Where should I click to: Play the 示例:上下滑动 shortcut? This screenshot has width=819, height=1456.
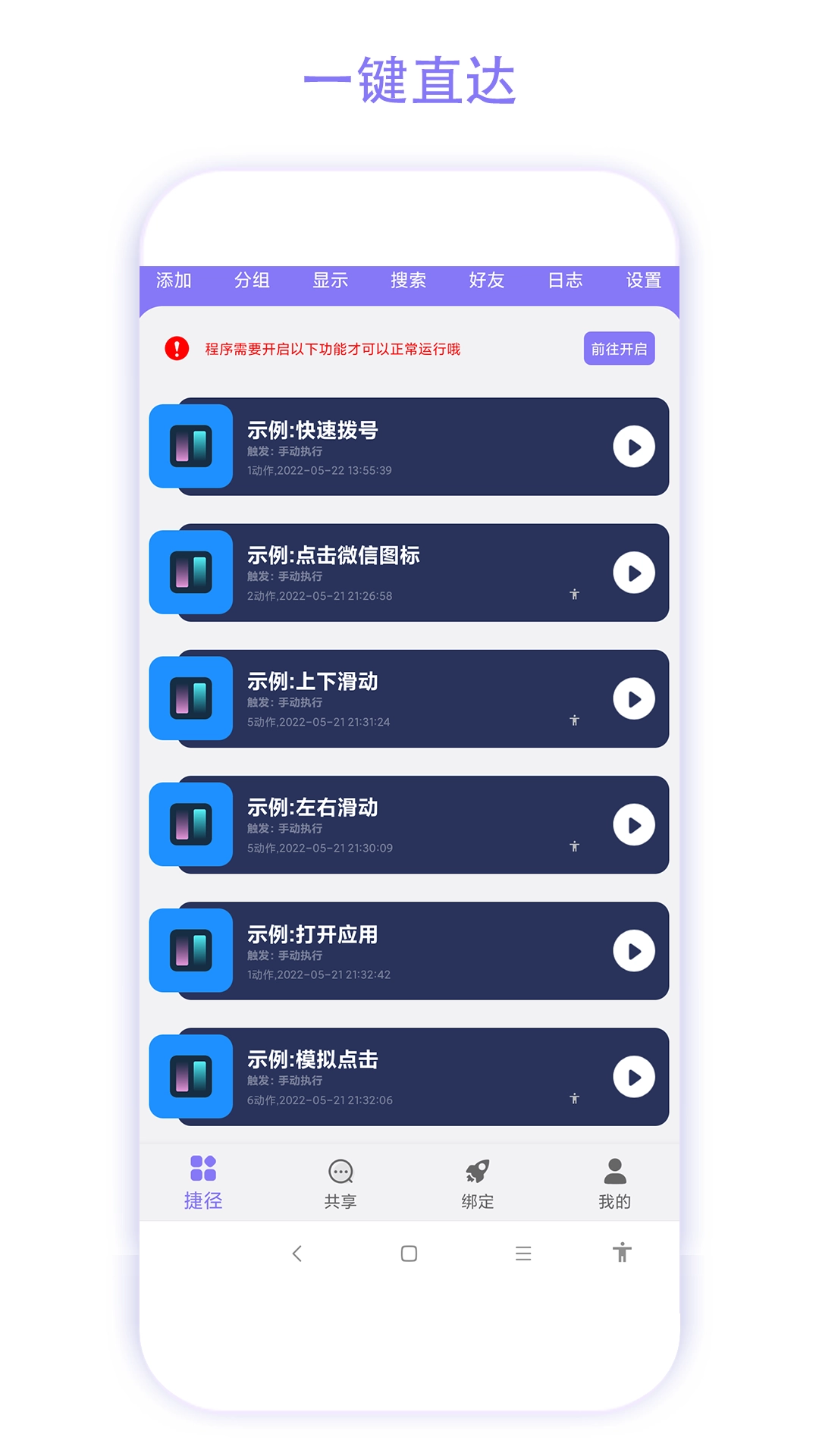634,699
